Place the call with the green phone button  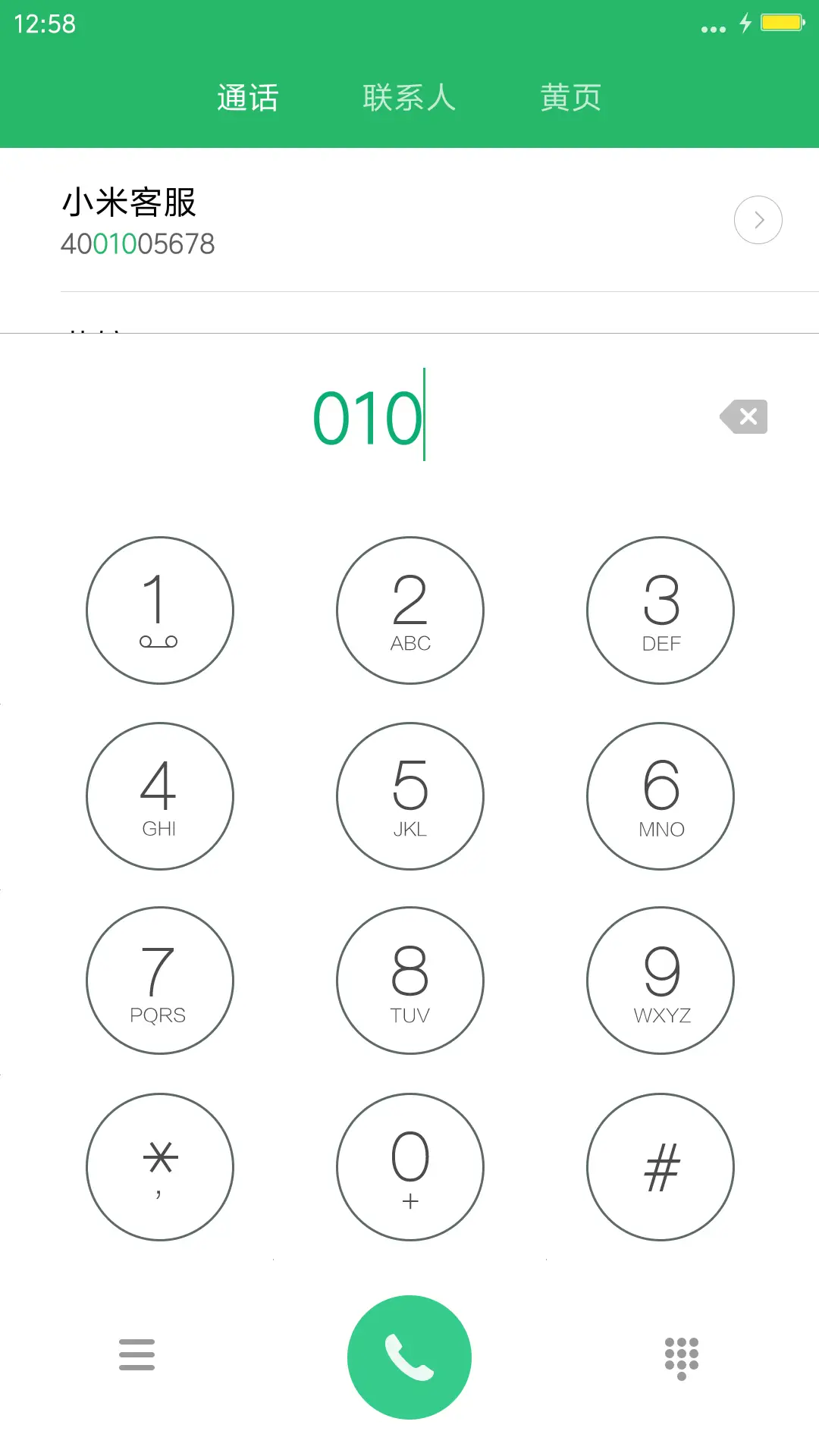[x=409, y=1357]
